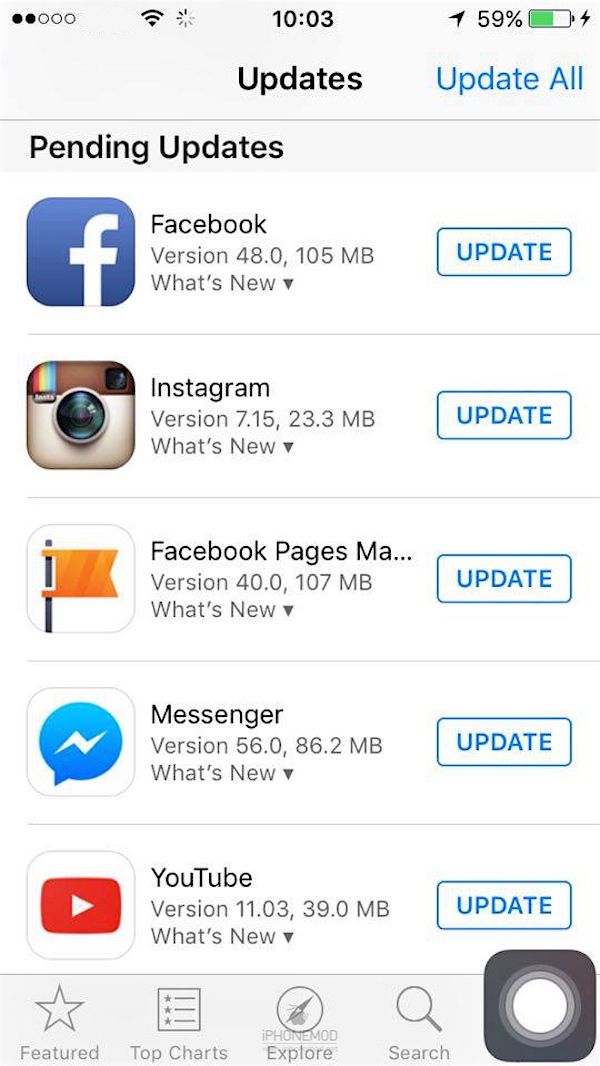Update the Facebook app
The height and width of the screenshot is (1066, 600).
(x=504, y=252)
